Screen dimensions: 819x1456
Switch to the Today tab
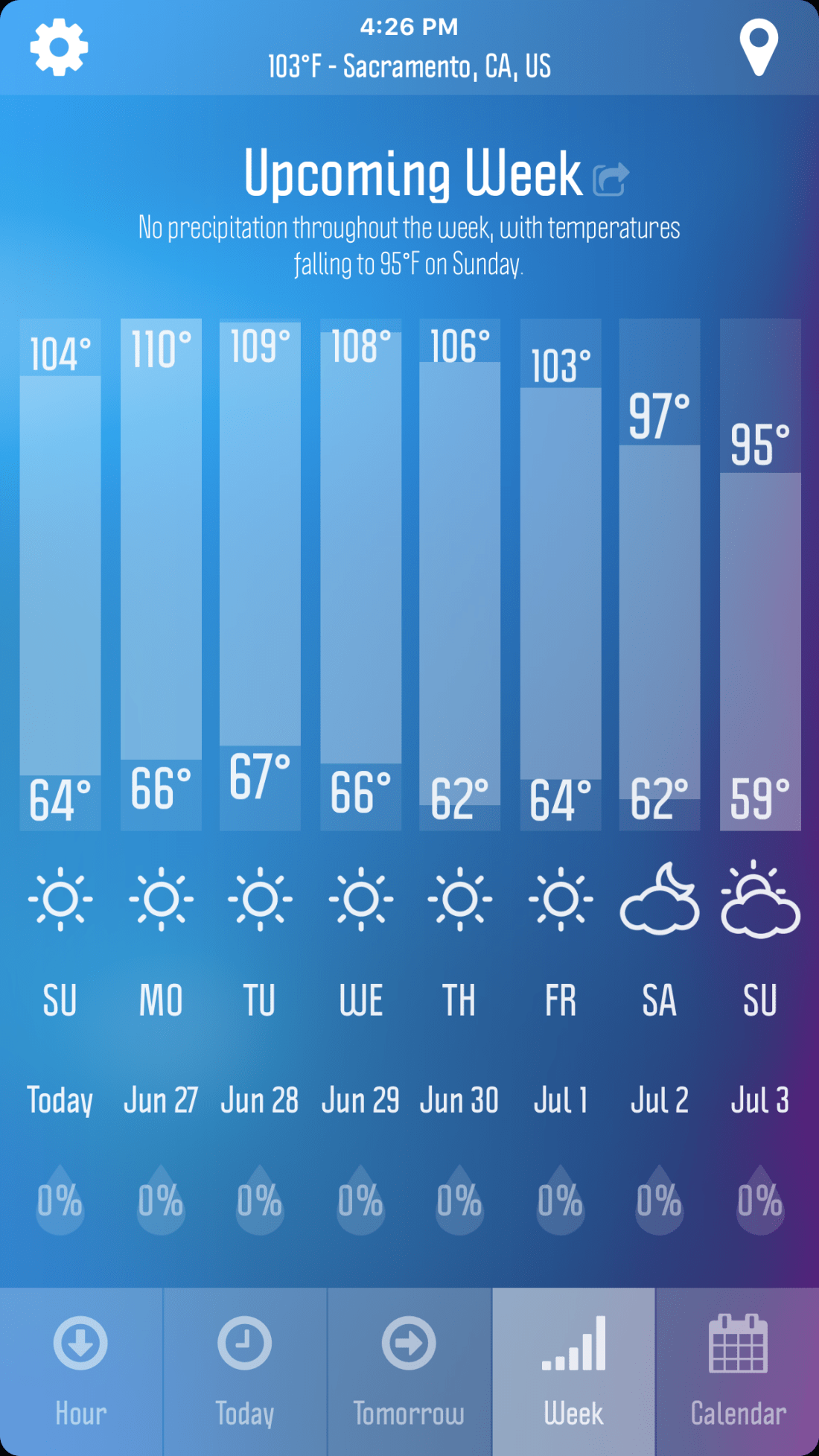(x=245, y=1371)
